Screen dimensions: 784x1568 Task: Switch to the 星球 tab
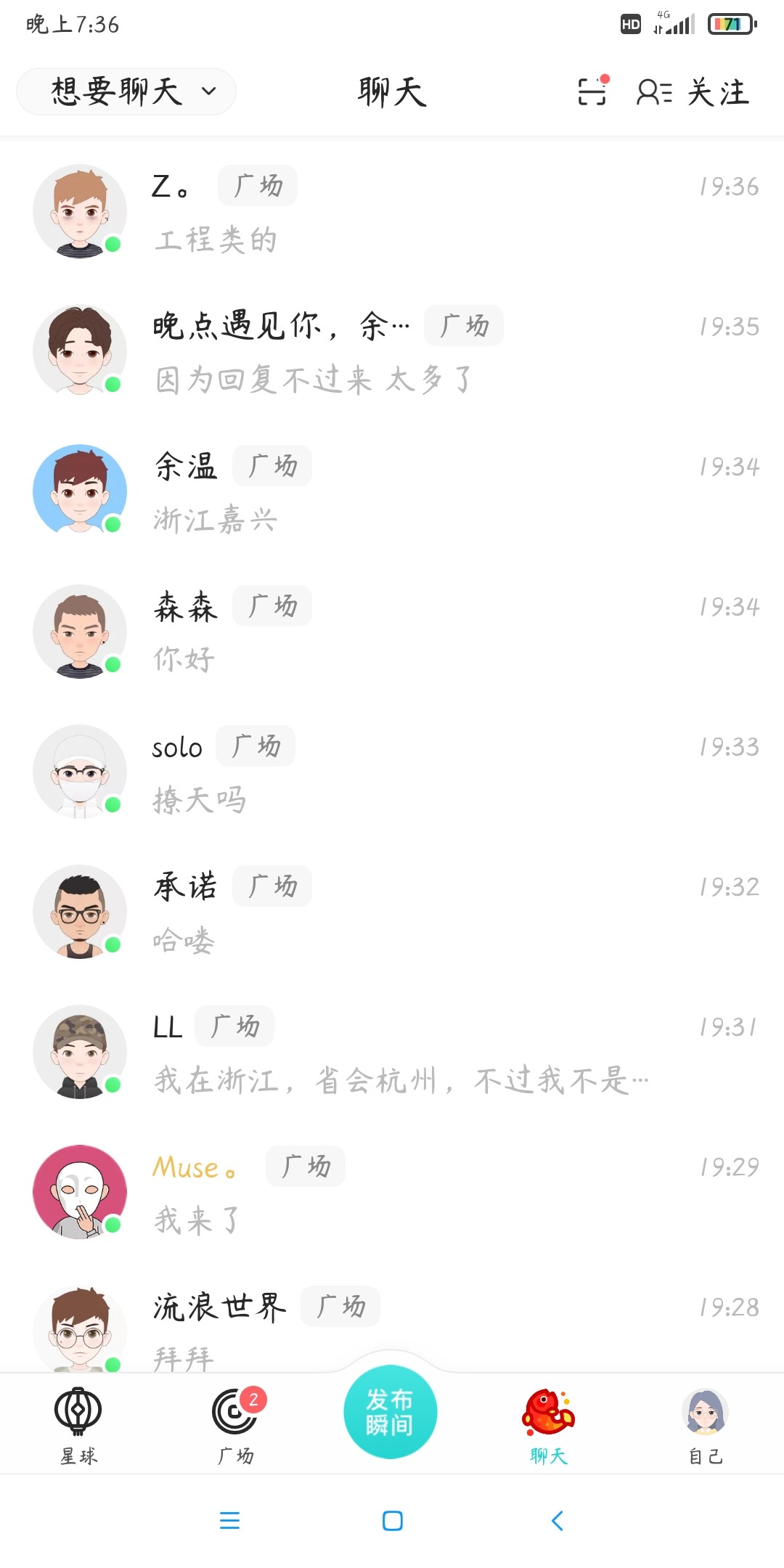click(78, 1424)
